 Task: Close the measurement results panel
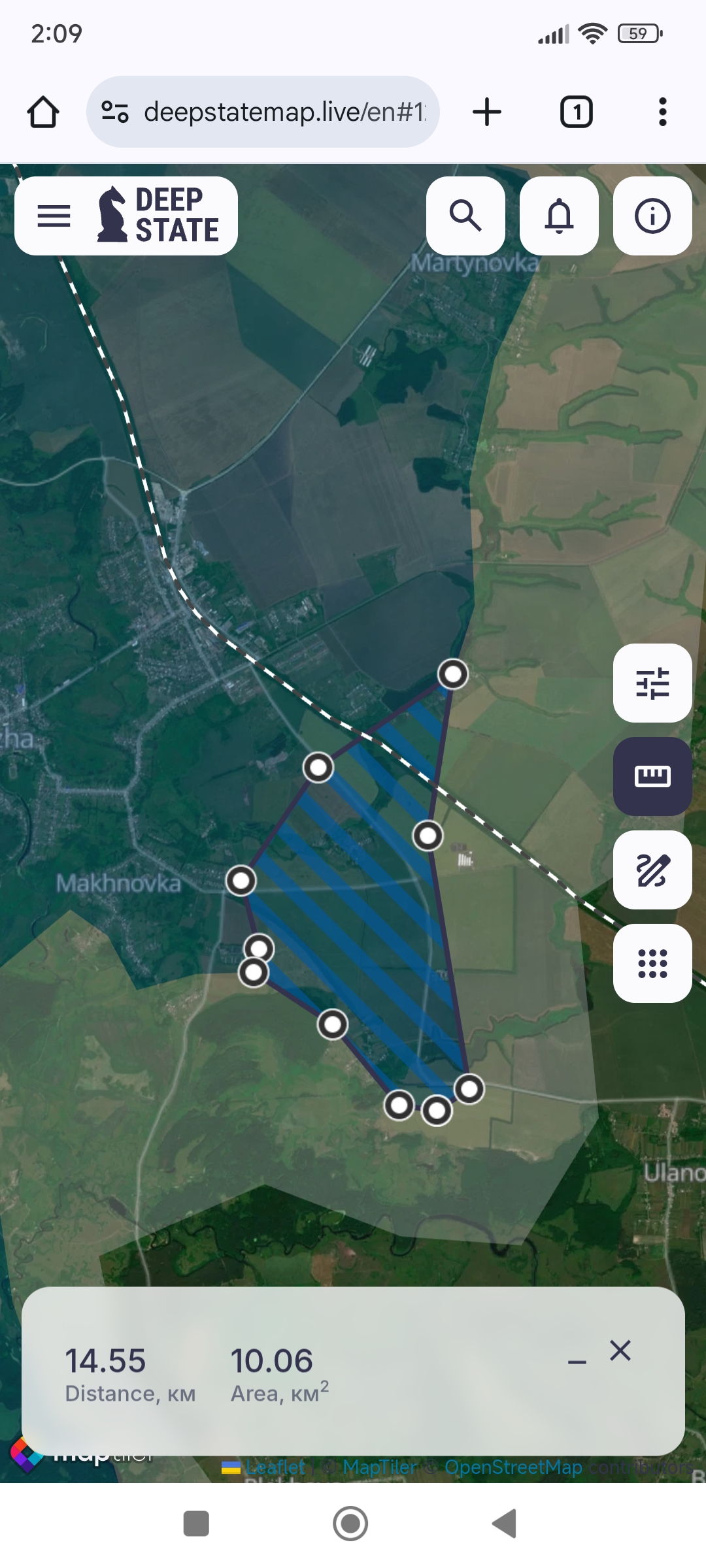620,1350
